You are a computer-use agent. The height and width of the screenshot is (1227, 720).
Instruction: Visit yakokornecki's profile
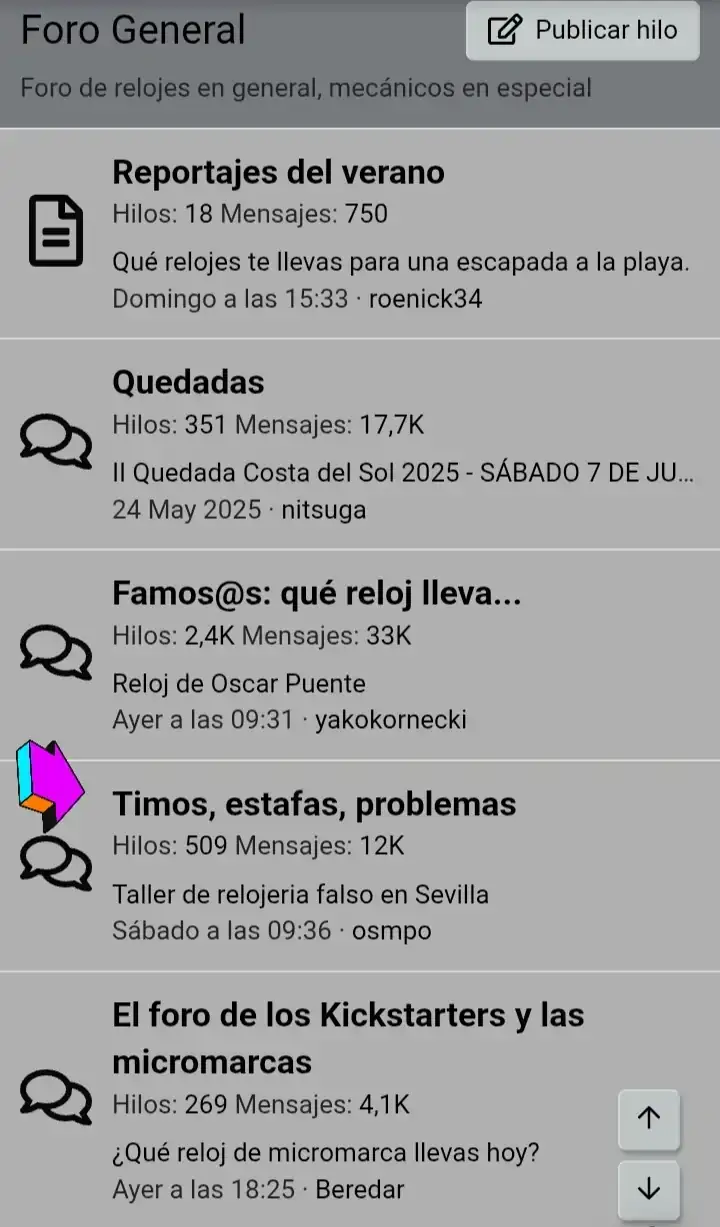390,720
